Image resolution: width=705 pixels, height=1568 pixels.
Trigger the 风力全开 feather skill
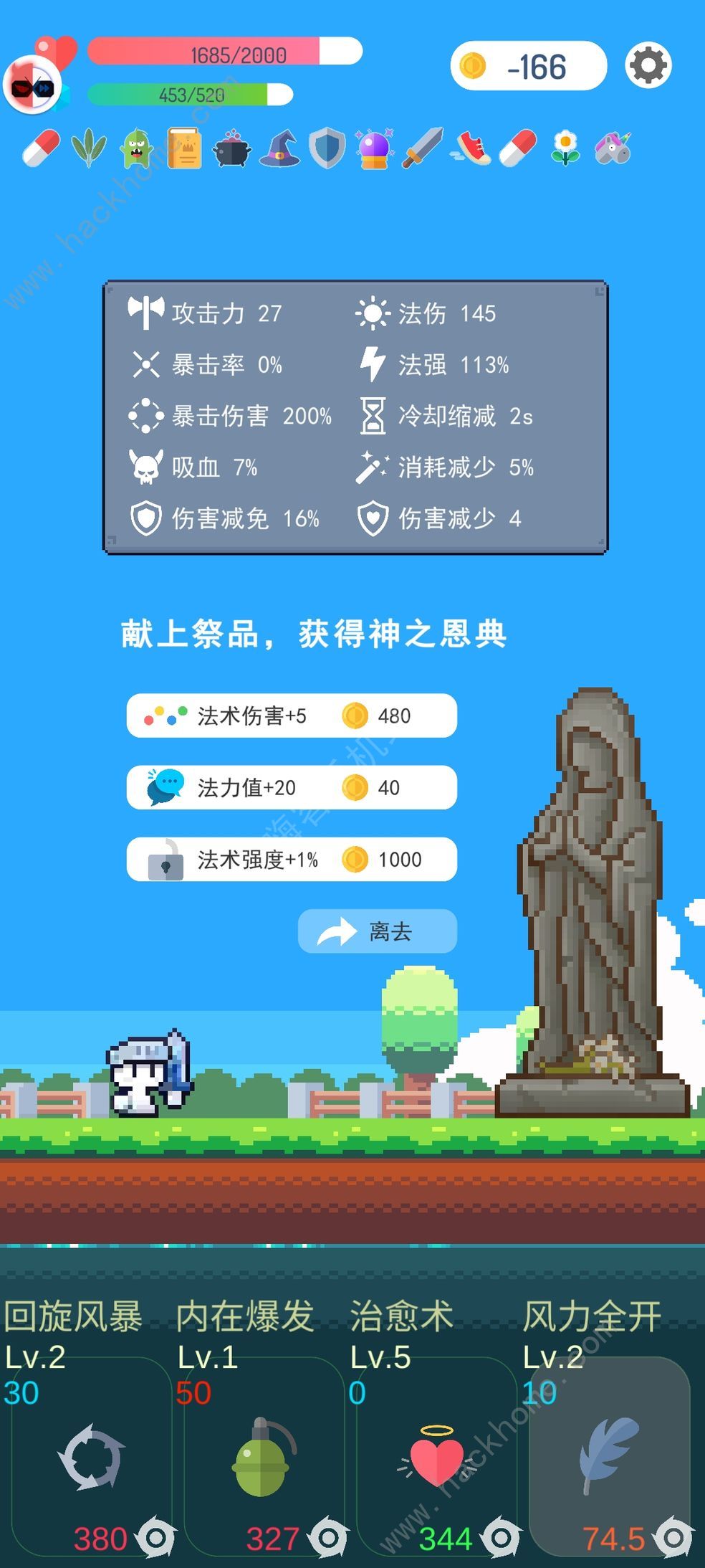(609, 1455)
